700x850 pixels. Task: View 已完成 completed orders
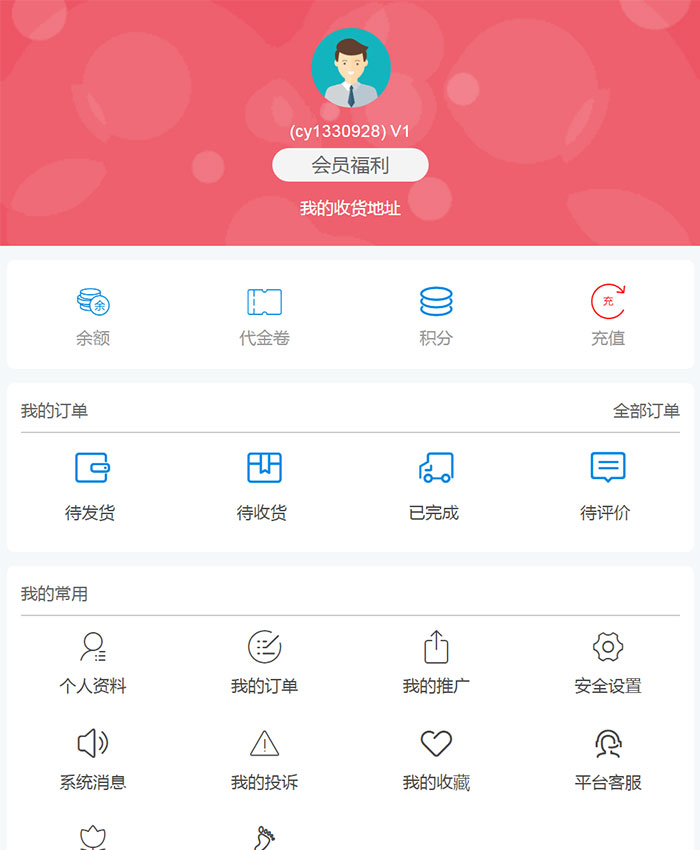coord(435,485)
